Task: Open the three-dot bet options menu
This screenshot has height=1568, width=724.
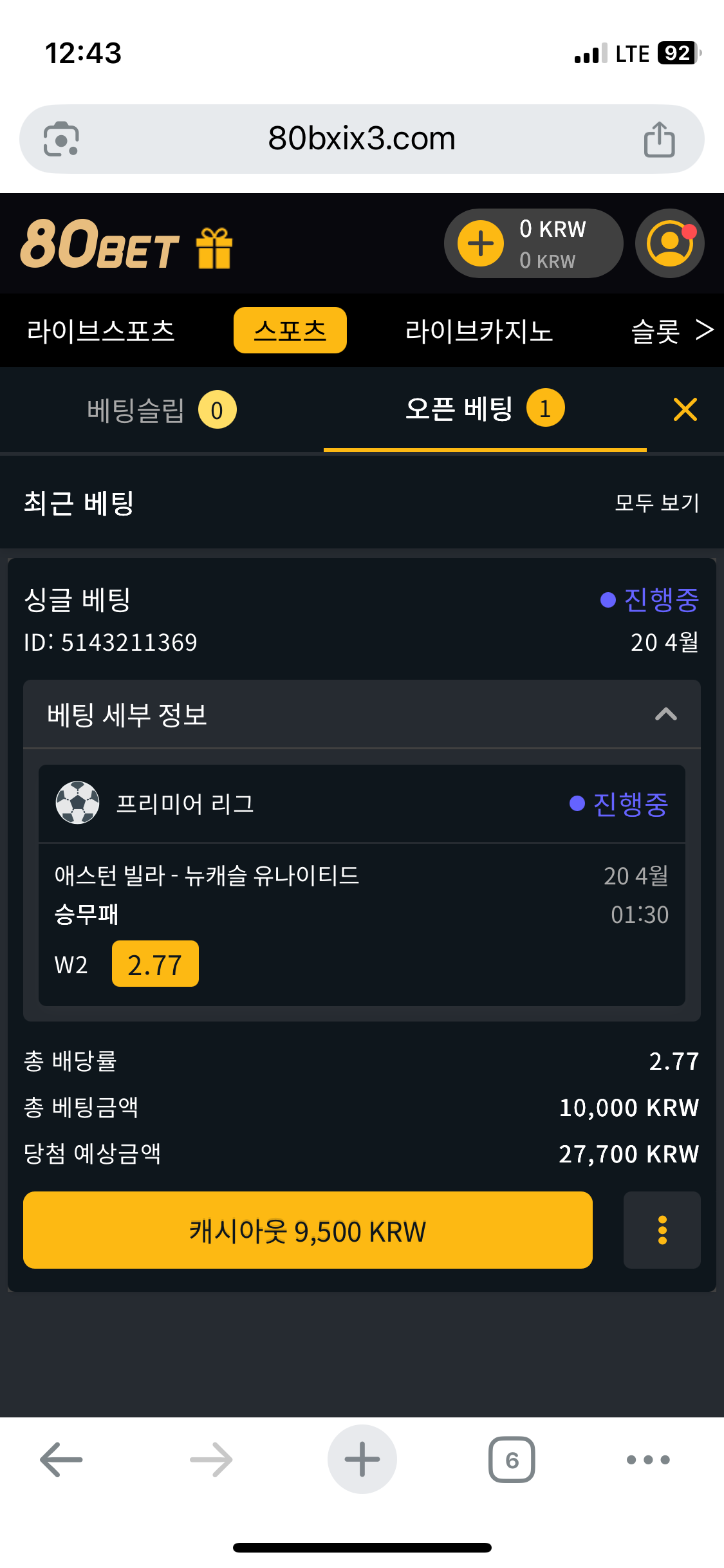Action: click(662, 1230)
